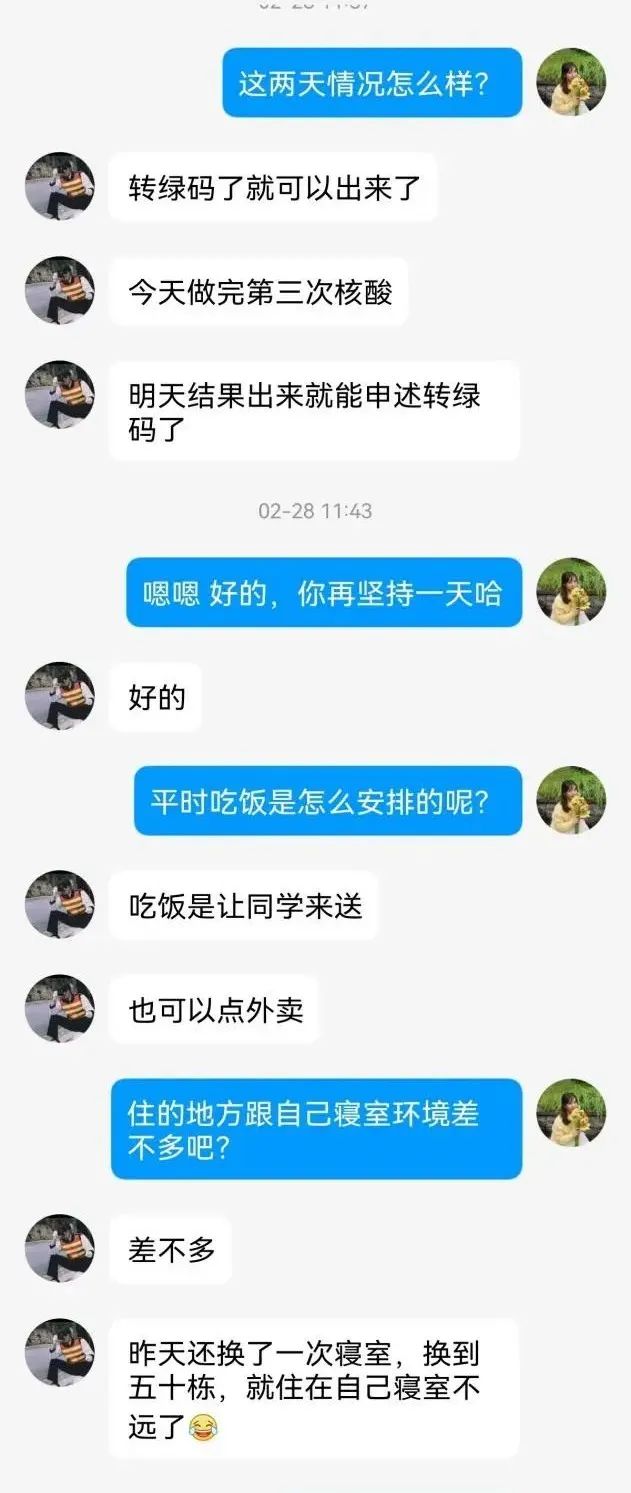View profile from avatar beside "今天做完第三次核酸"
This screenshot has width=631, height=1493.
[x=60, y=291]
